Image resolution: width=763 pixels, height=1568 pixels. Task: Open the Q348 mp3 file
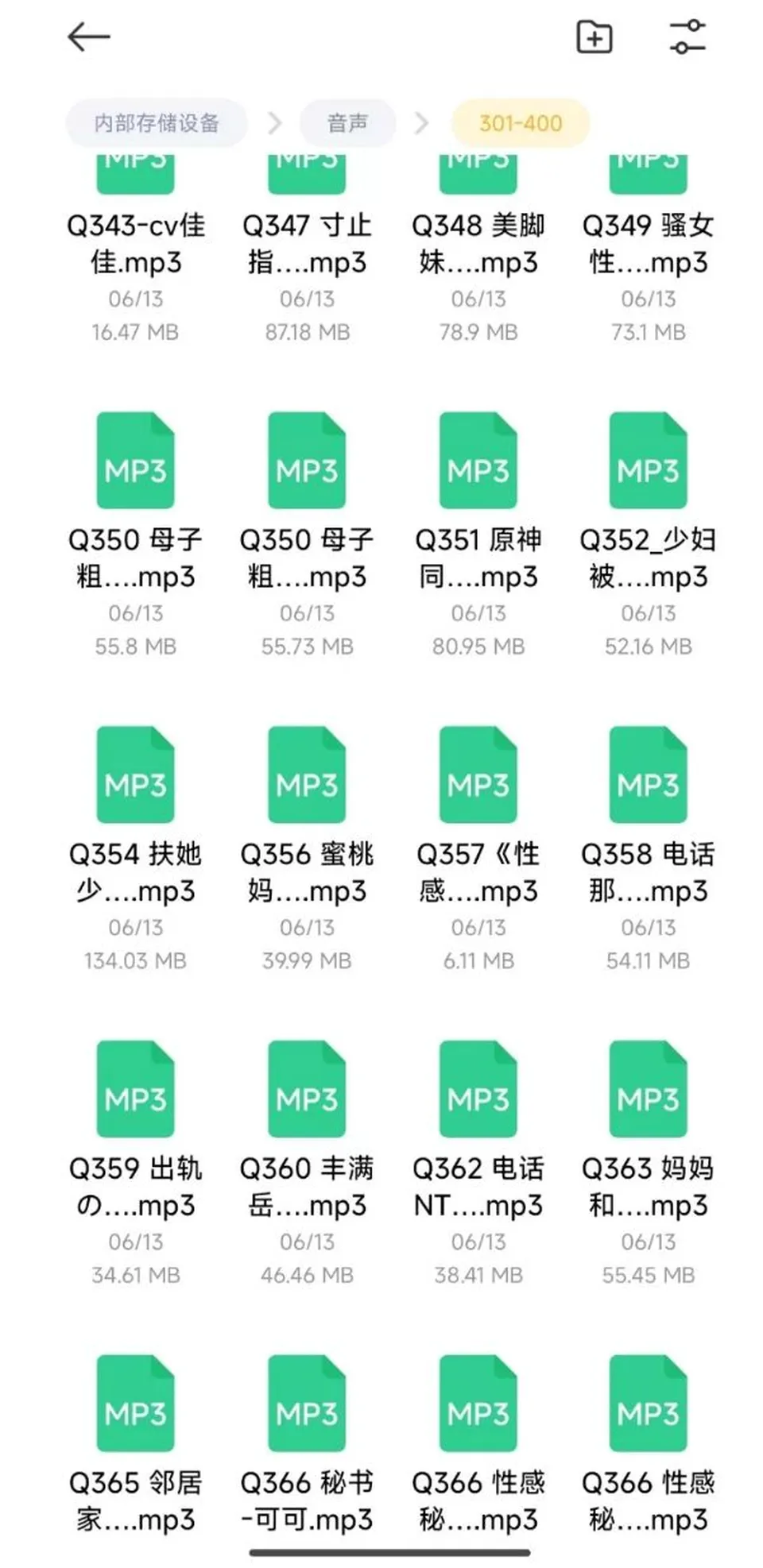[x=478, y=248]
